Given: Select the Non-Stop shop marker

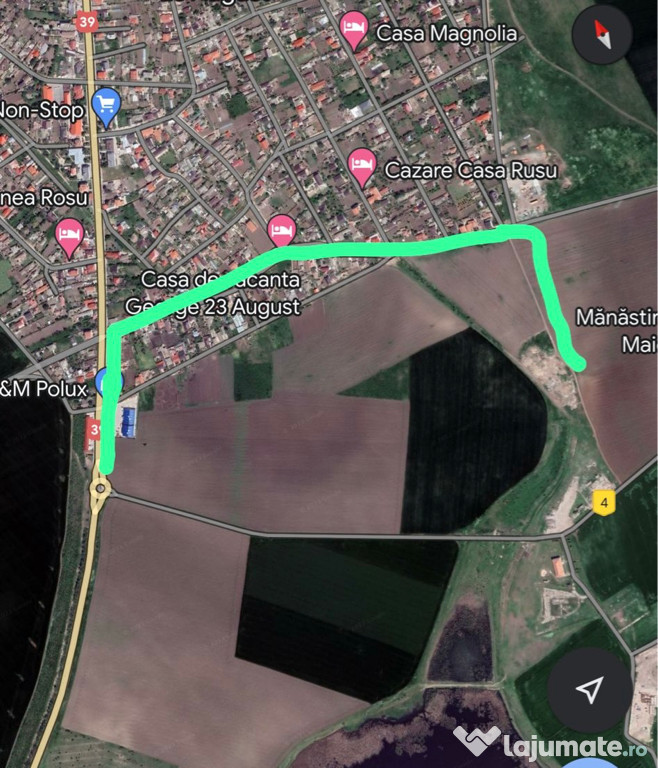Looking at the screenshot, I should point(105,103).
